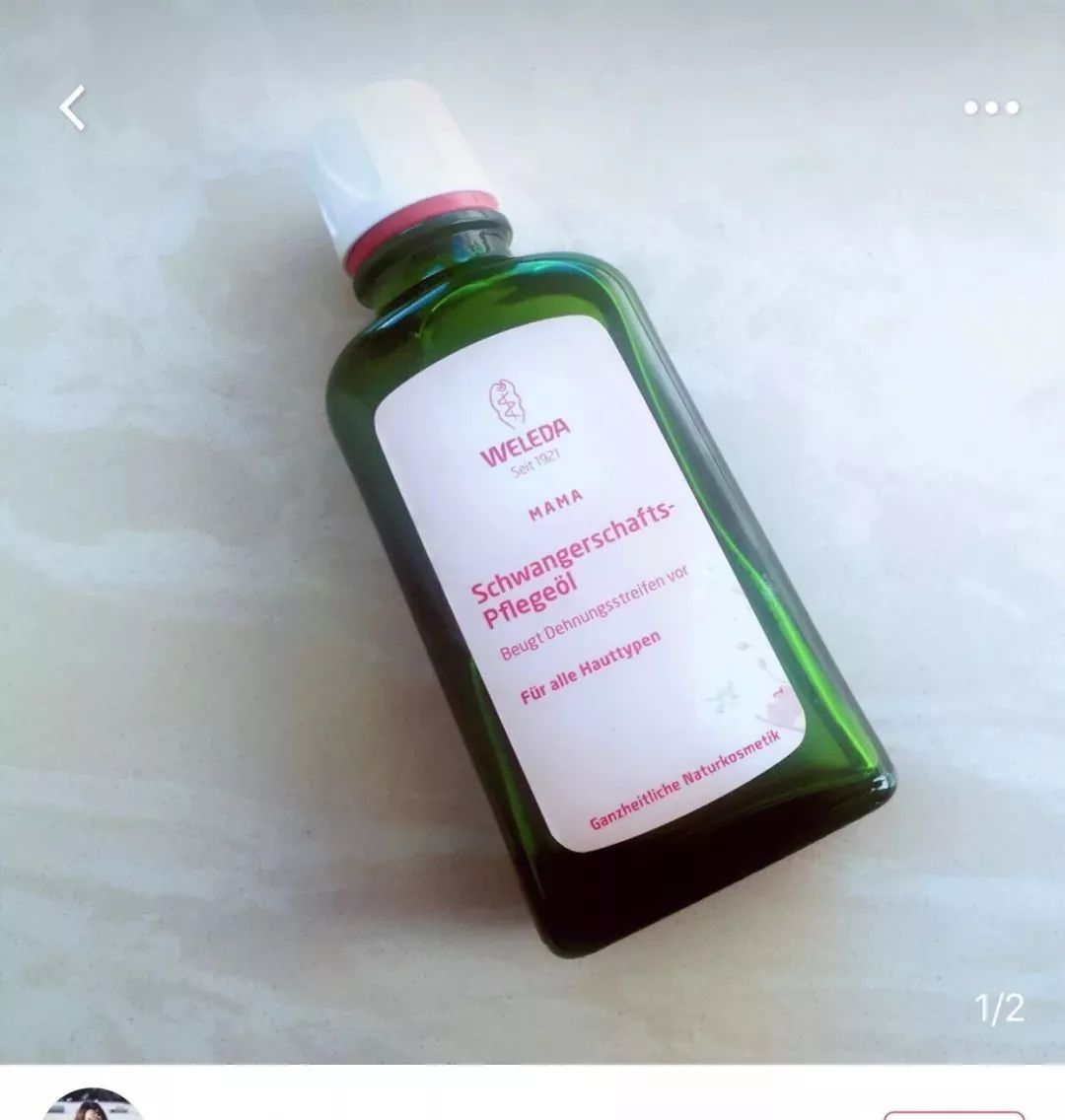This screenshot has width=1065, height=1120.
Task: Open the three-dot overflow menu
Action: pos(991,108)
